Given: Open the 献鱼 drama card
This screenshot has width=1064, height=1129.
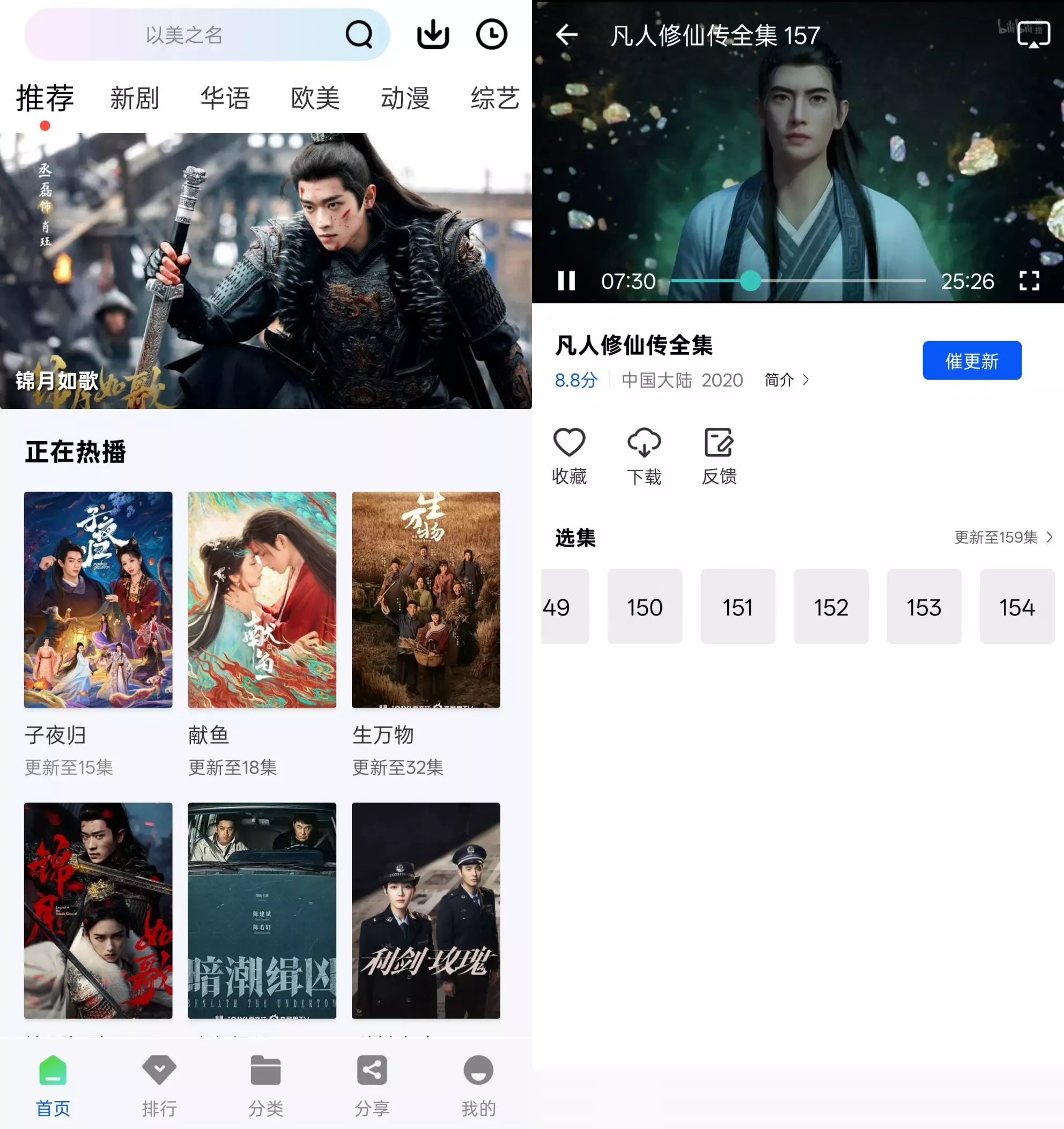Looking at the screenshot, I should tap(262, 600).
